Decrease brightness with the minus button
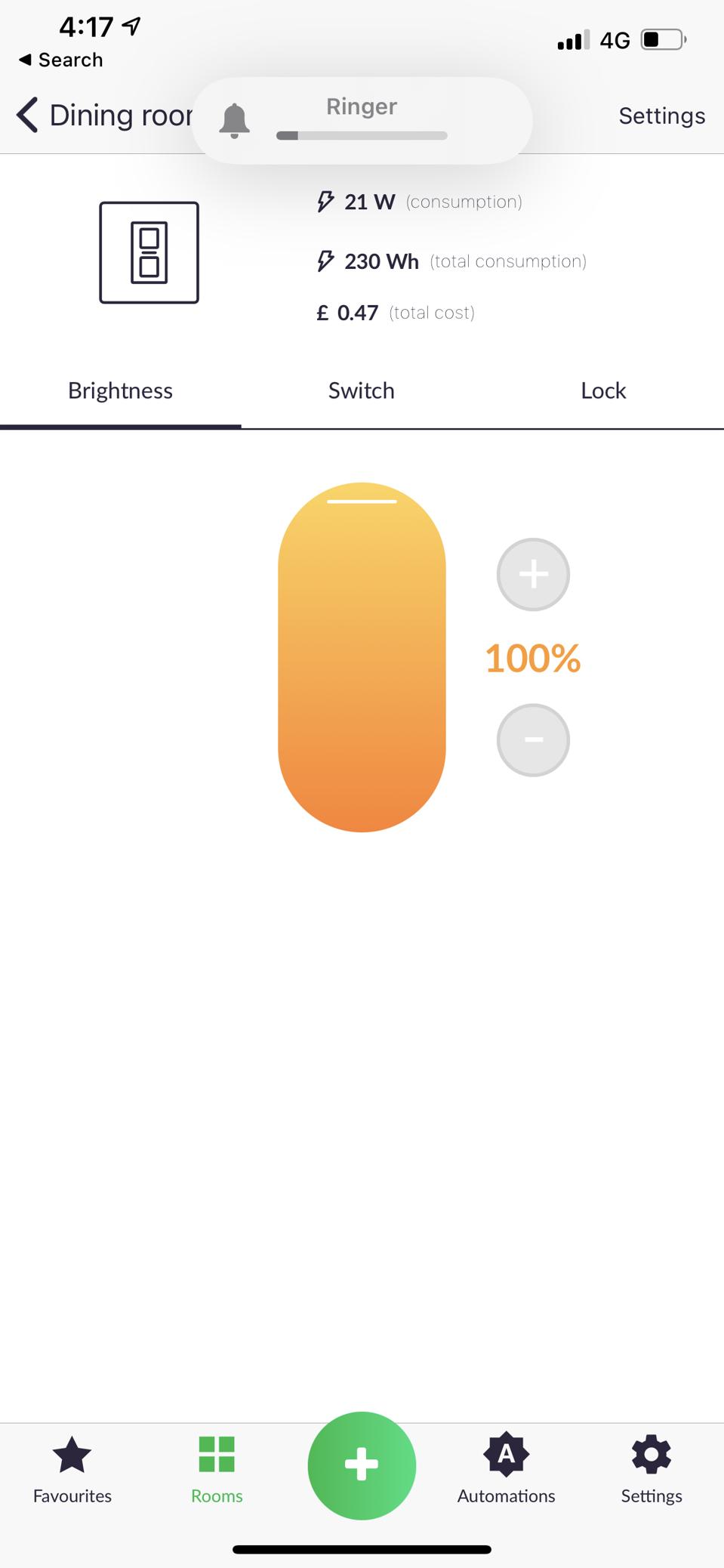The image size is (724, 1568). pyautogui.click(x=533, y=740)
